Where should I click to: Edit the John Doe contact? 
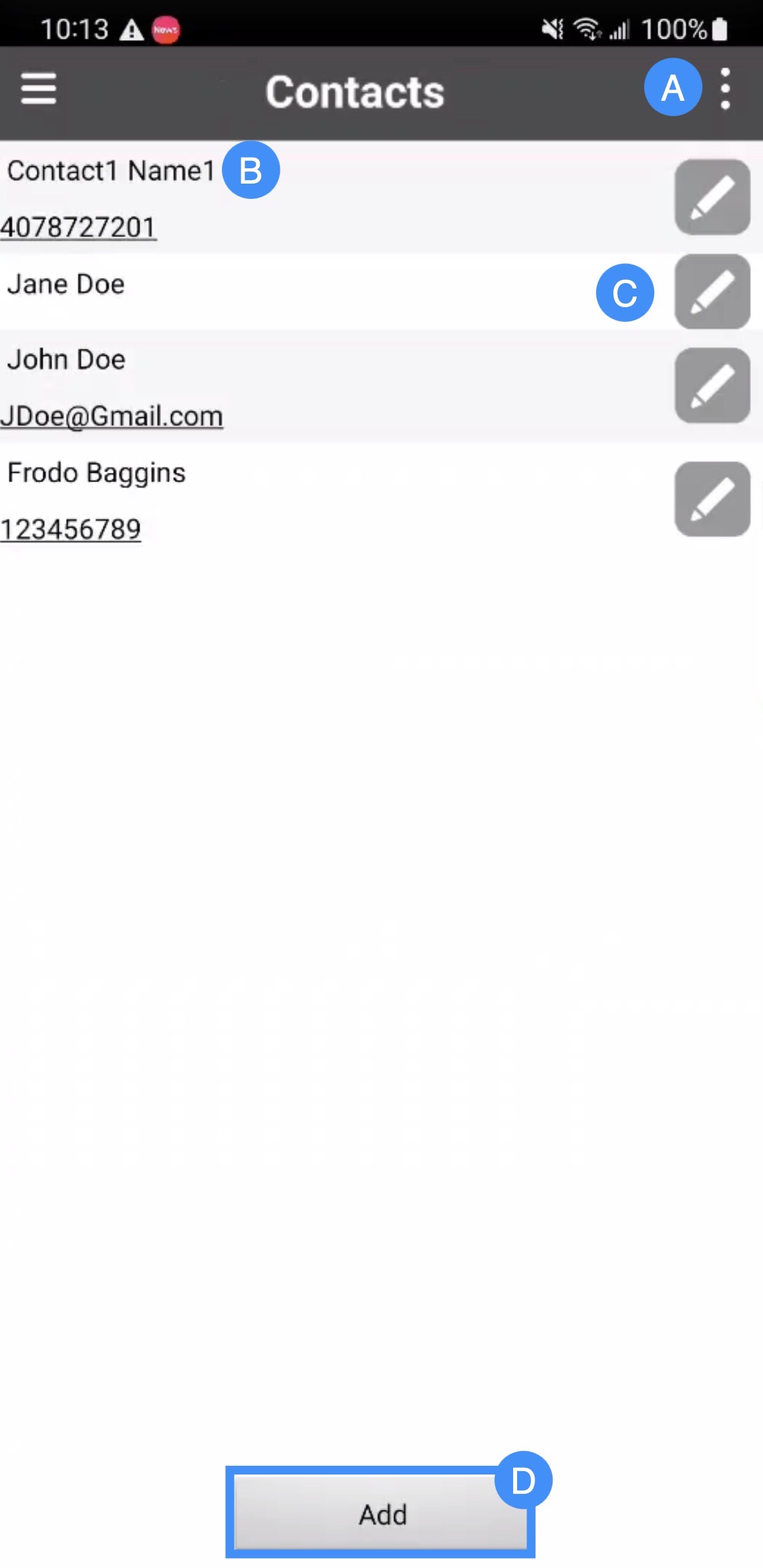[712, 385]
